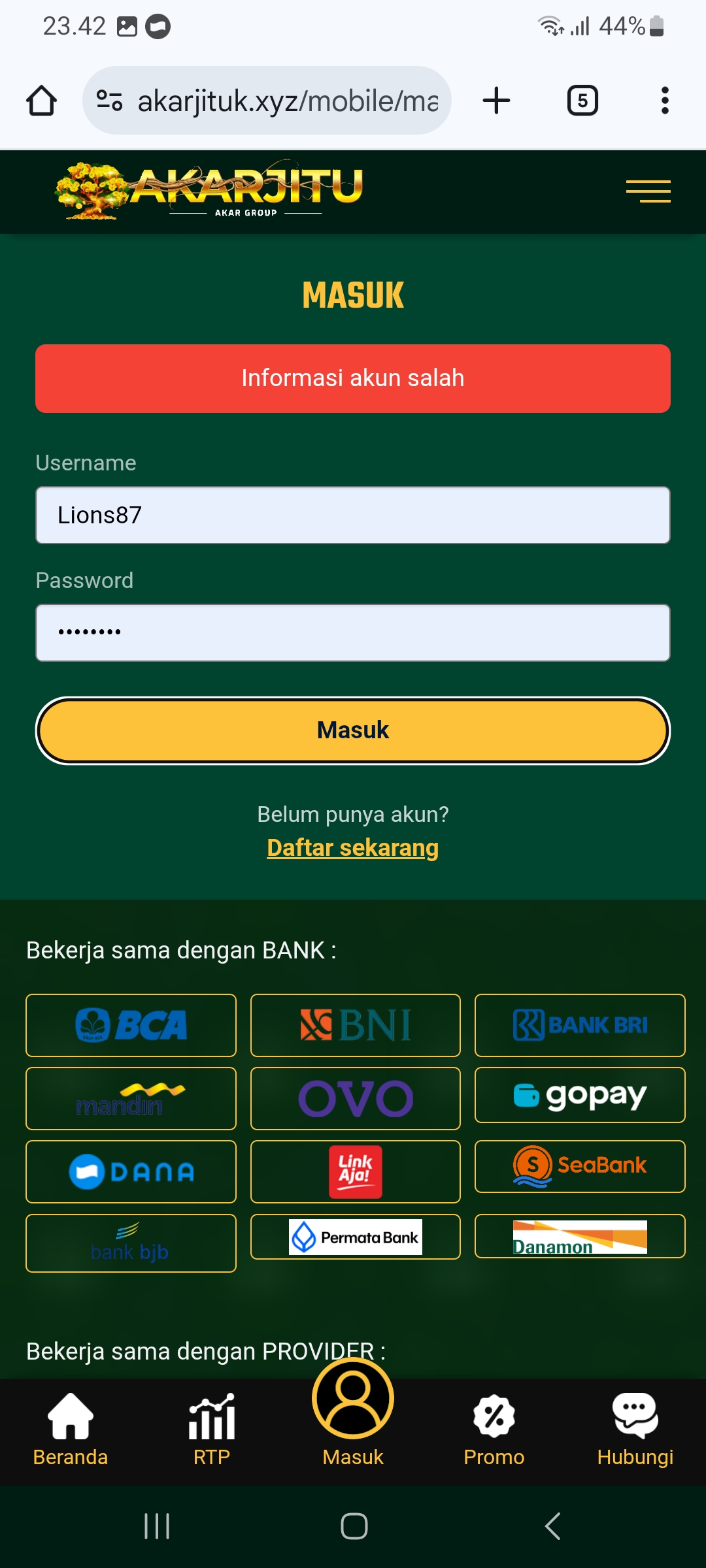The width and height of the screenshot is (706, 1568).
Task: Show the open tabs switcher
Action: click(582, 101)
